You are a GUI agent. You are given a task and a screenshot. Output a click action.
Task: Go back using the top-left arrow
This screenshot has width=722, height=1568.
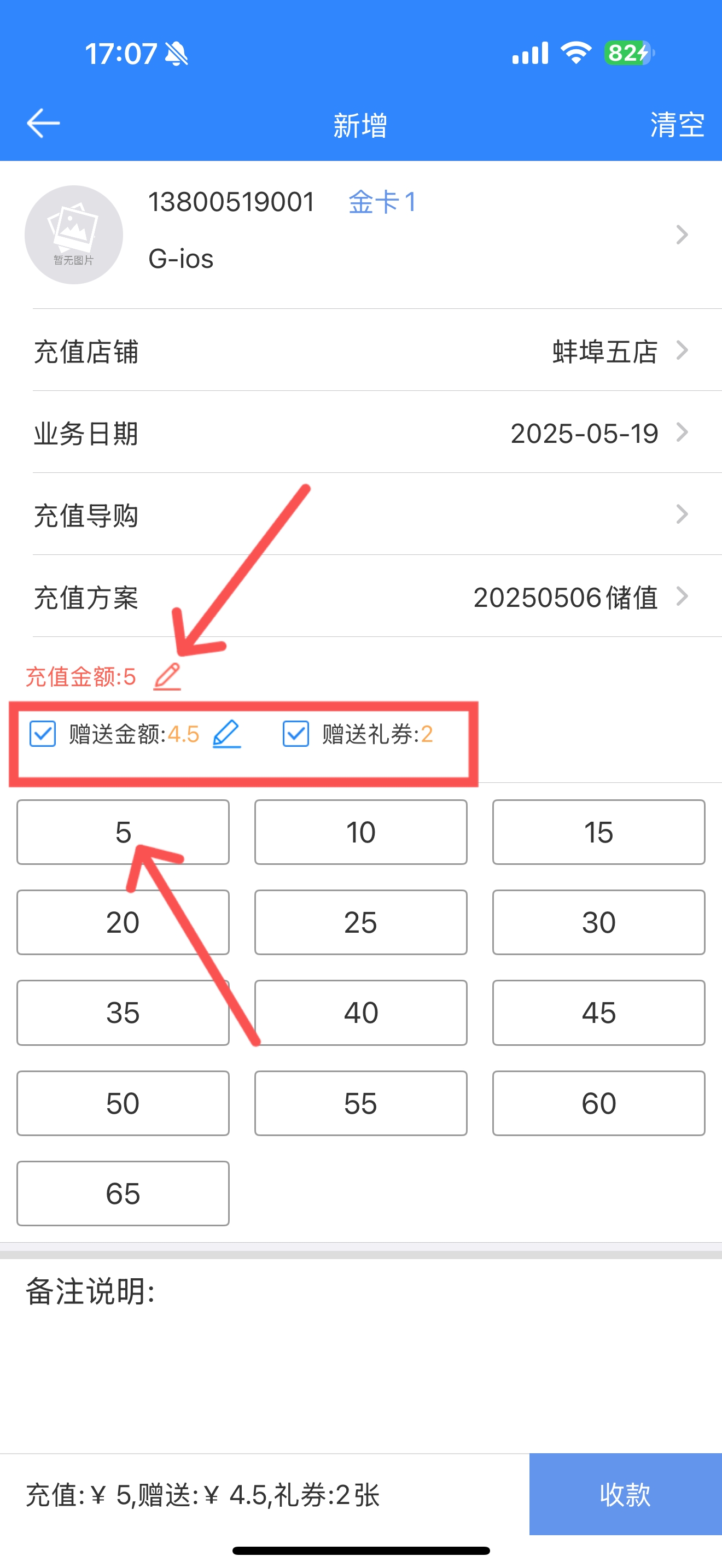click(43, 124)
